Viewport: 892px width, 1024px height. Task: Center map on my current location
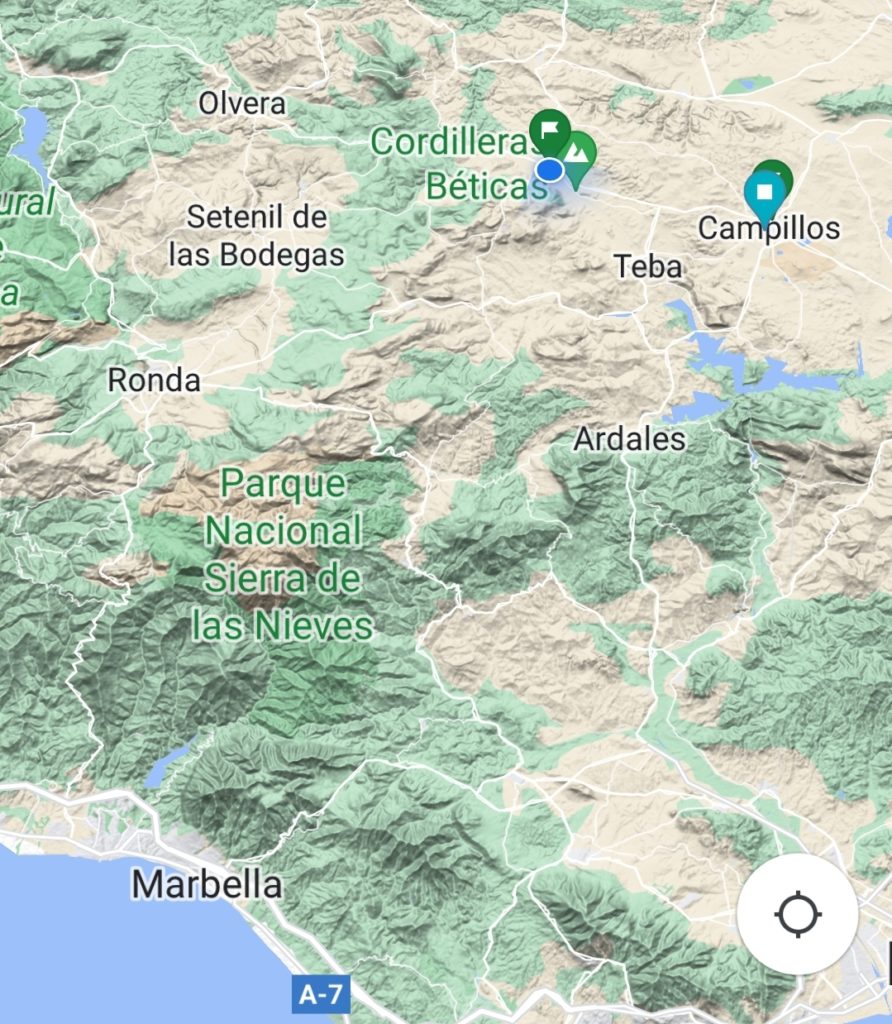click(x=797, y=914)
